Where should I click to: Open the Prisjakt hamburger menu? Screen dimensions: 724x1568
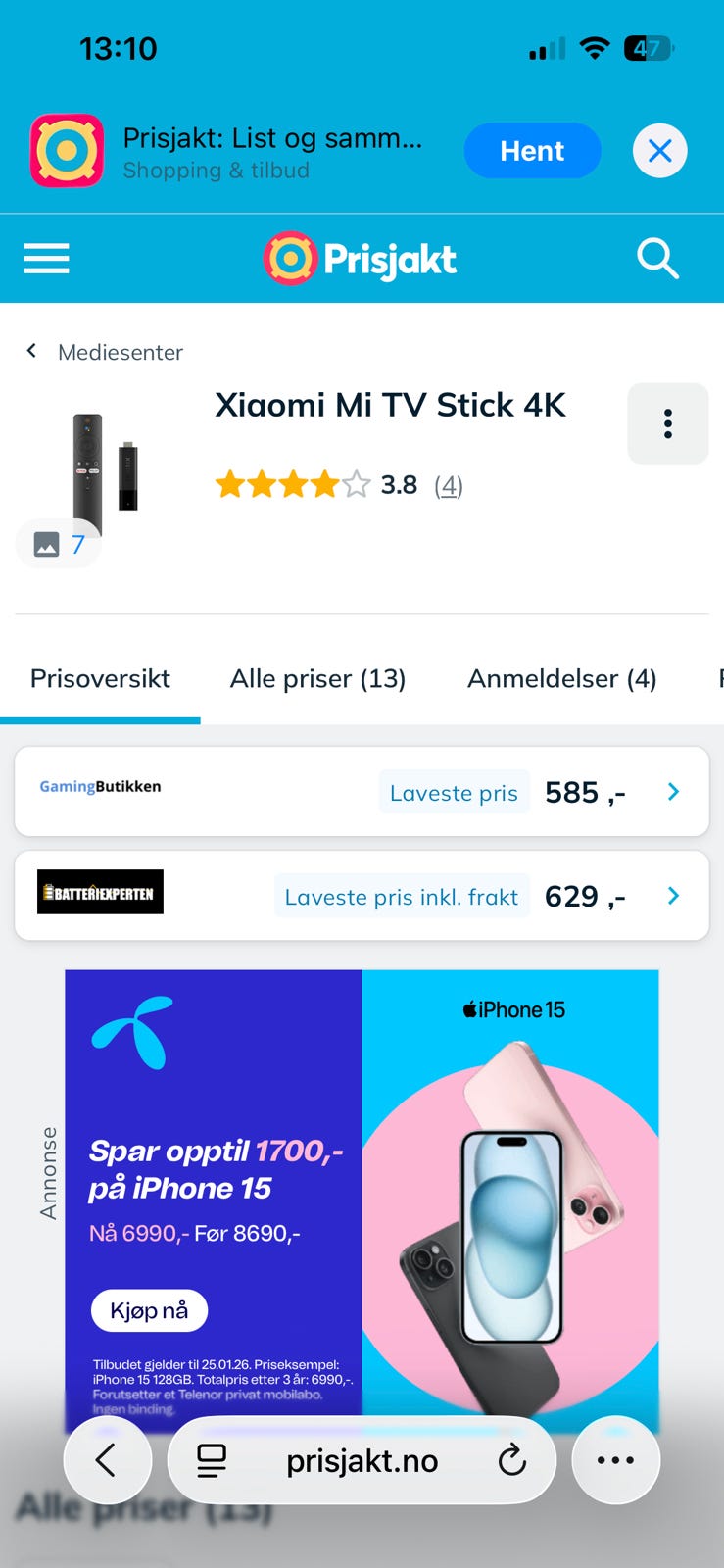tap(46, 258)
